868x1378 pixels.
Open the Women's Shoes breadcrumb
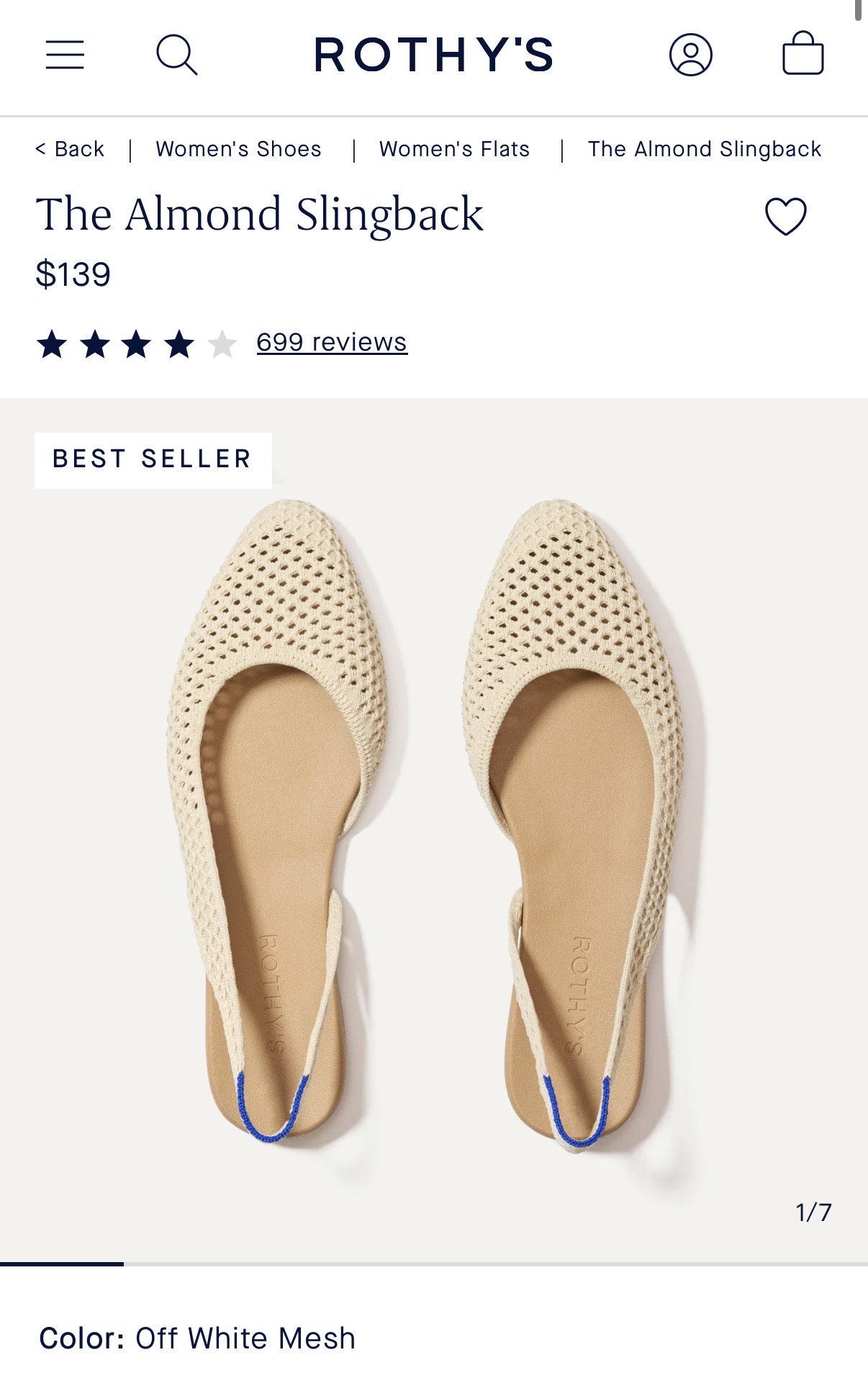click(x=238, y=149)
